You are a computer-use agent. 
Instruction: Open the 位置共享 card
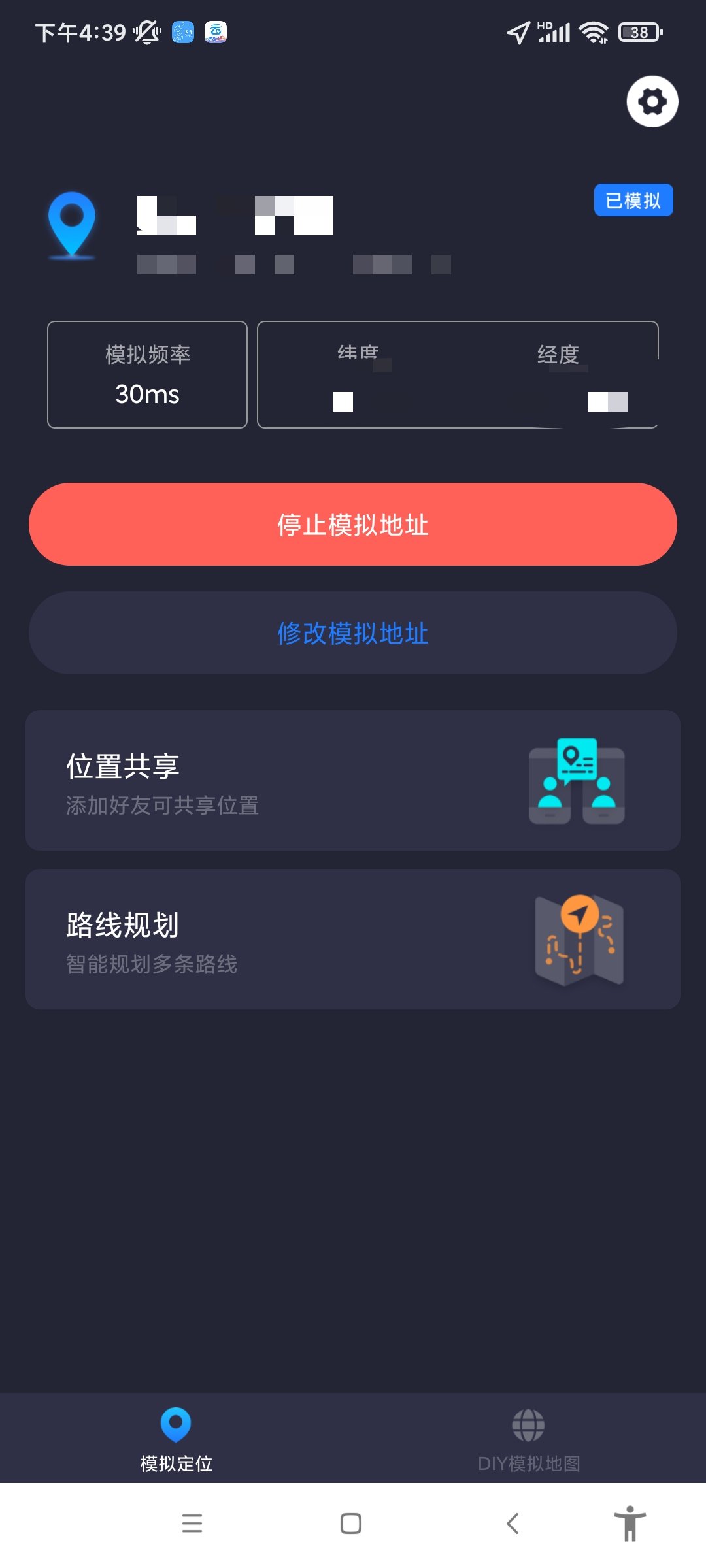[x=353, y=780]
